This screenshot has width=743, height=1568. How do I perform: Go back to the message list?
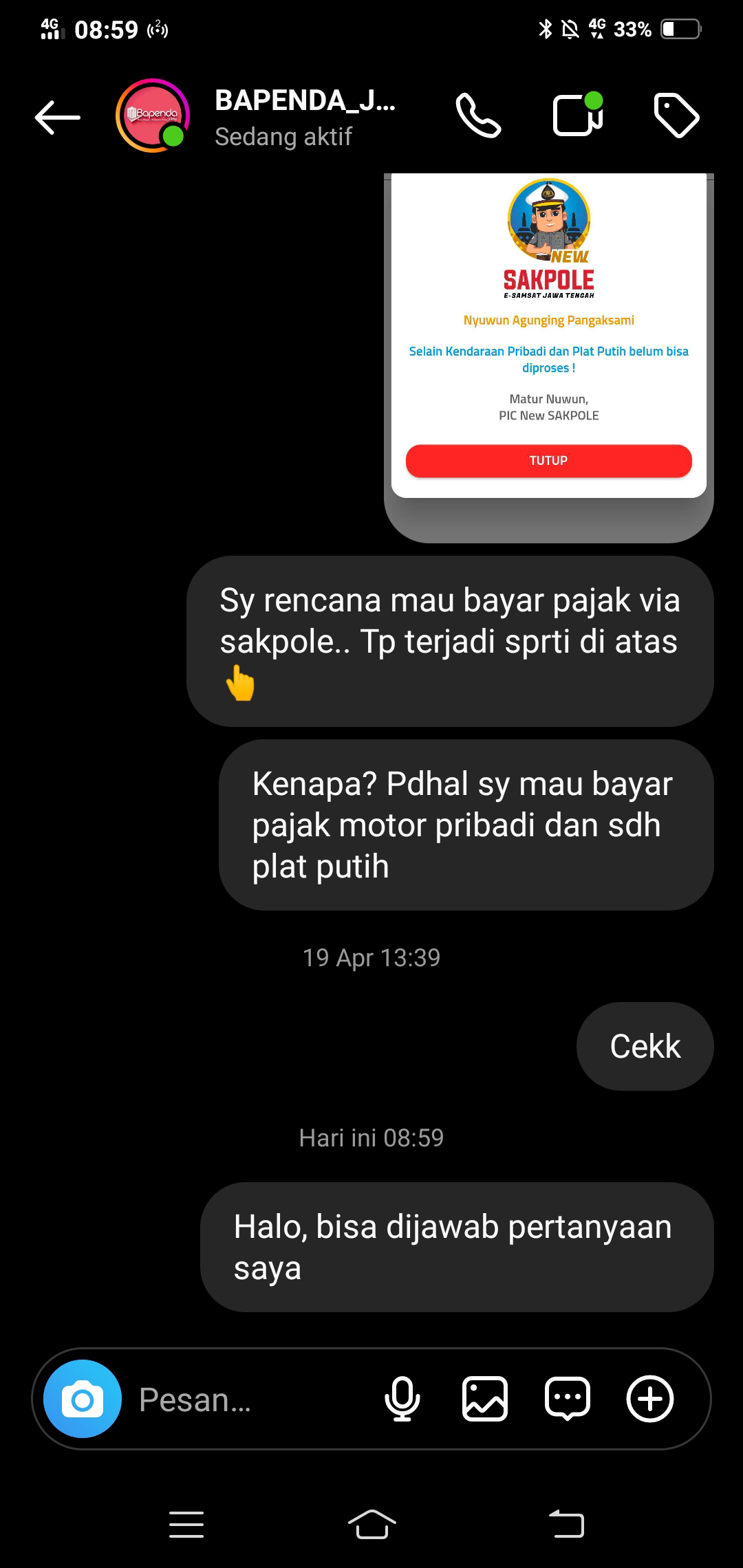coord(58,118)
